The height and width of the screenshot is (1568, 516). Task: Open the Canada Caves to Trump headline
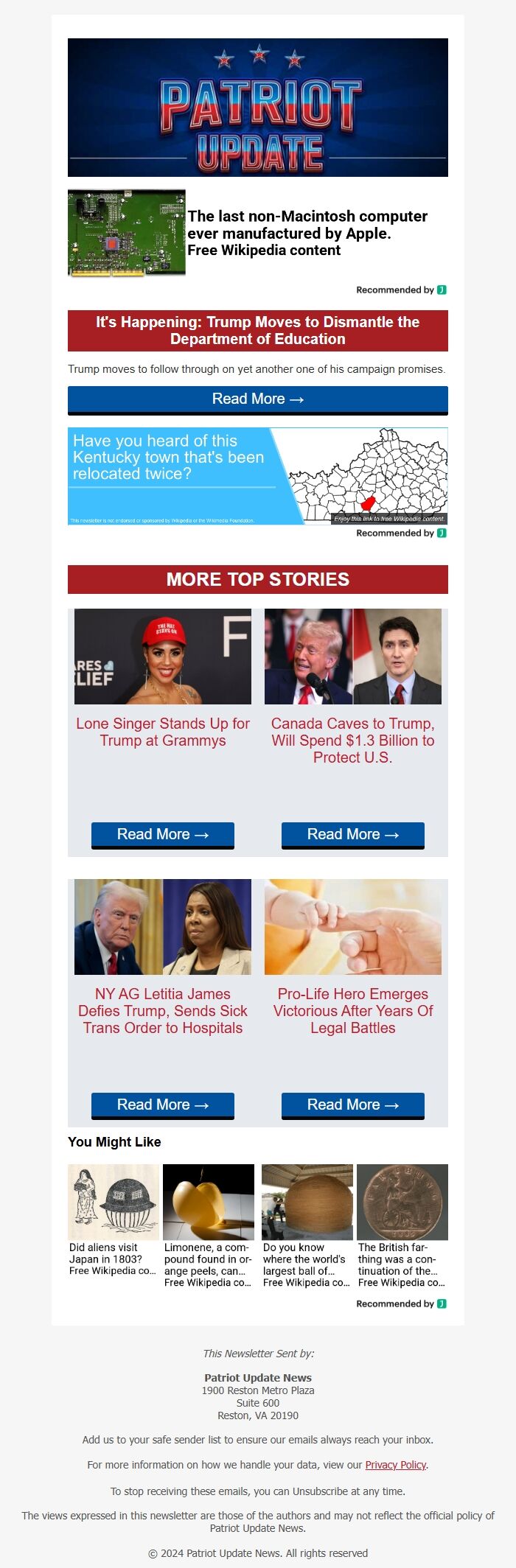[352, 740]
